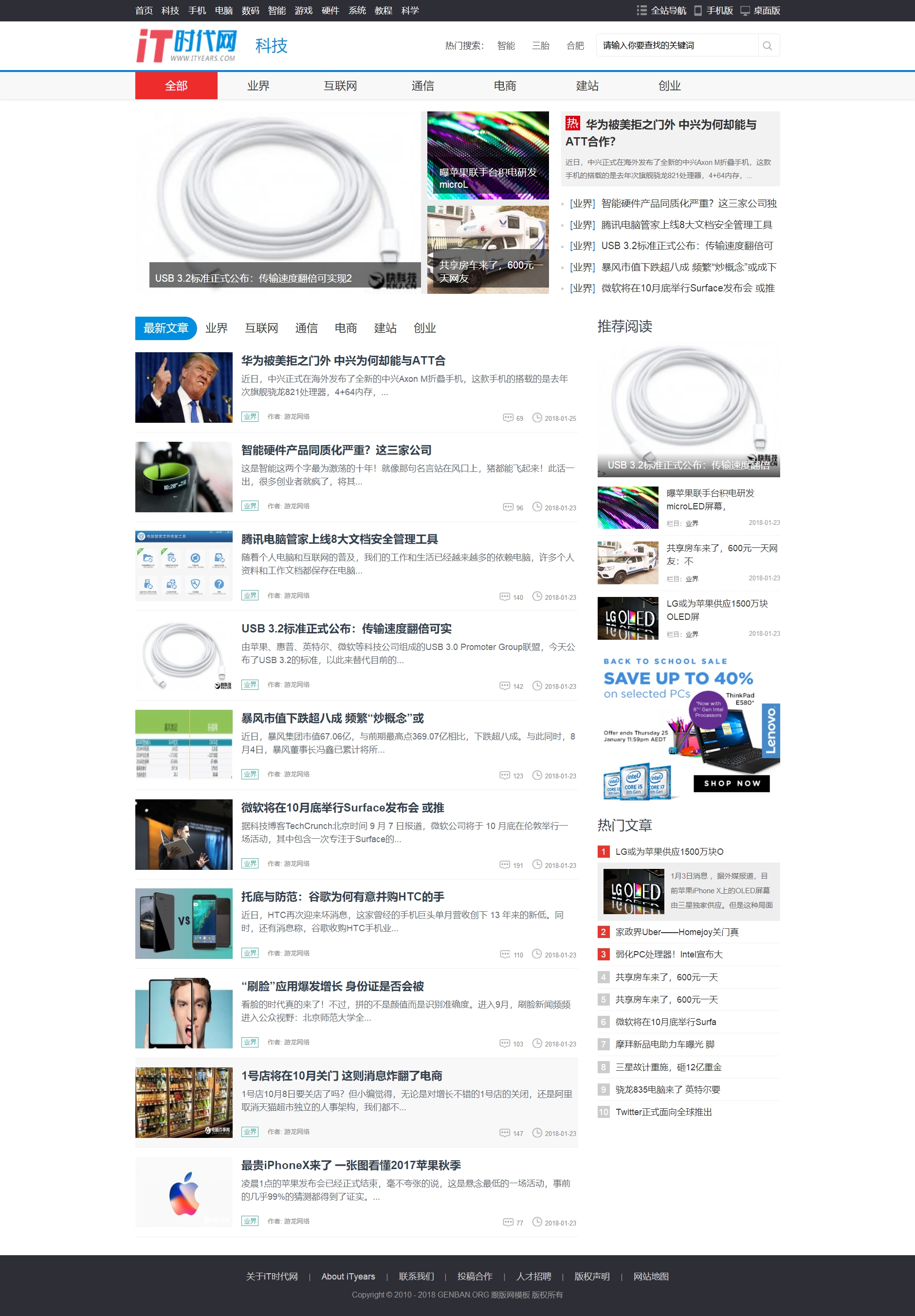Open the 手机 section in the top bar
Image resolution: width=915 pixels, height=1316 pixels.
197,10
